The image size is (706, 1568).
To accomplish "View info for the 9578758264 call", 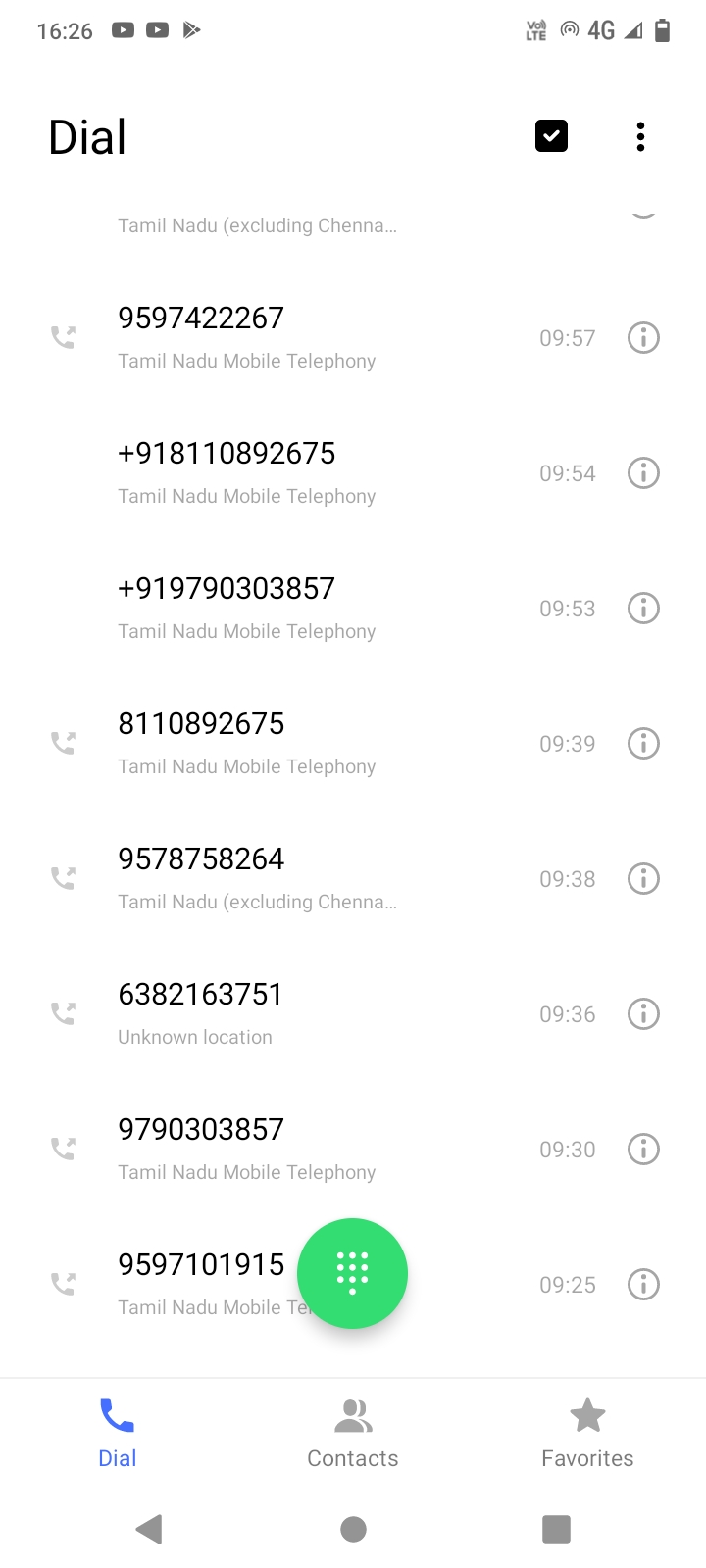I will pos(643,879).
